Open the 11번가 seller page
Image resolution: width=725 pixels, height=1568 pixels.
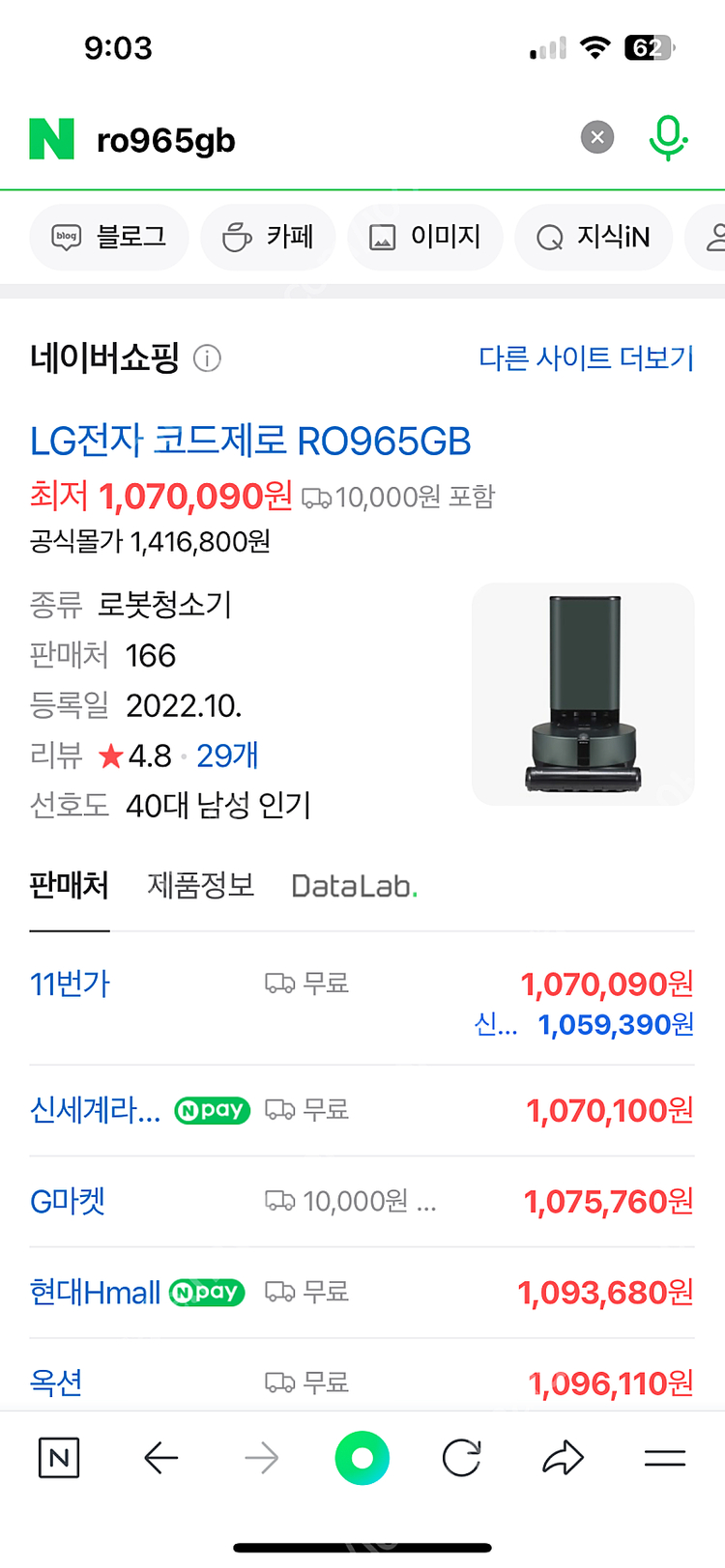(69, 984)
